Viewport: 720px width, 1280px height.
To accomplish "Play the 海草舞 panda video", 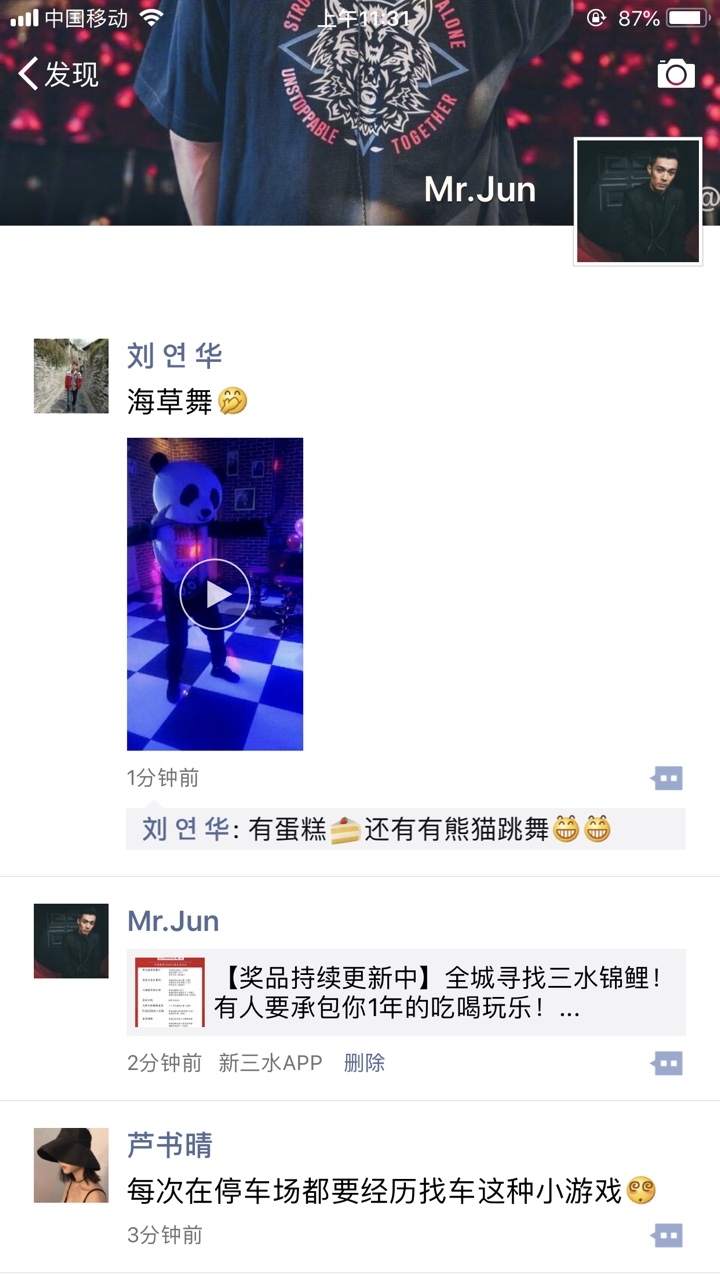I will 215,594.
